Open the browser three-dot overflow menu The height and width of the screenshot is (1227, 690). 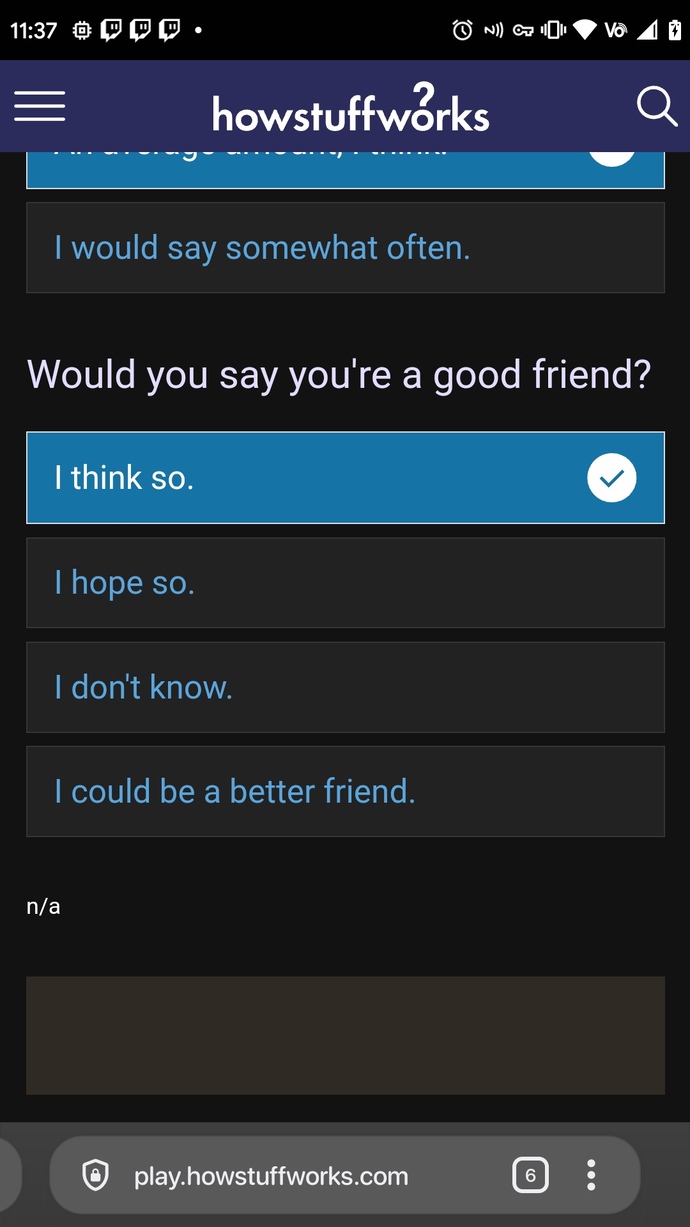(591, 1175)
